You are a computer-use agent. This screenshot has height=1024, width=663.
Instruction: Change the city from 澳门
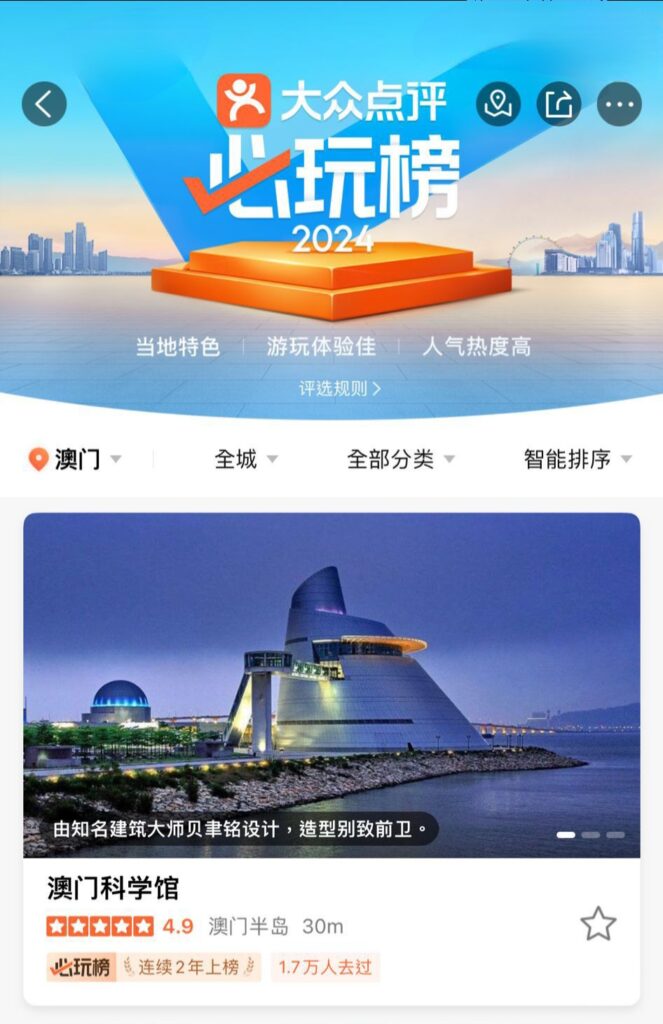[x=76, y=459]
